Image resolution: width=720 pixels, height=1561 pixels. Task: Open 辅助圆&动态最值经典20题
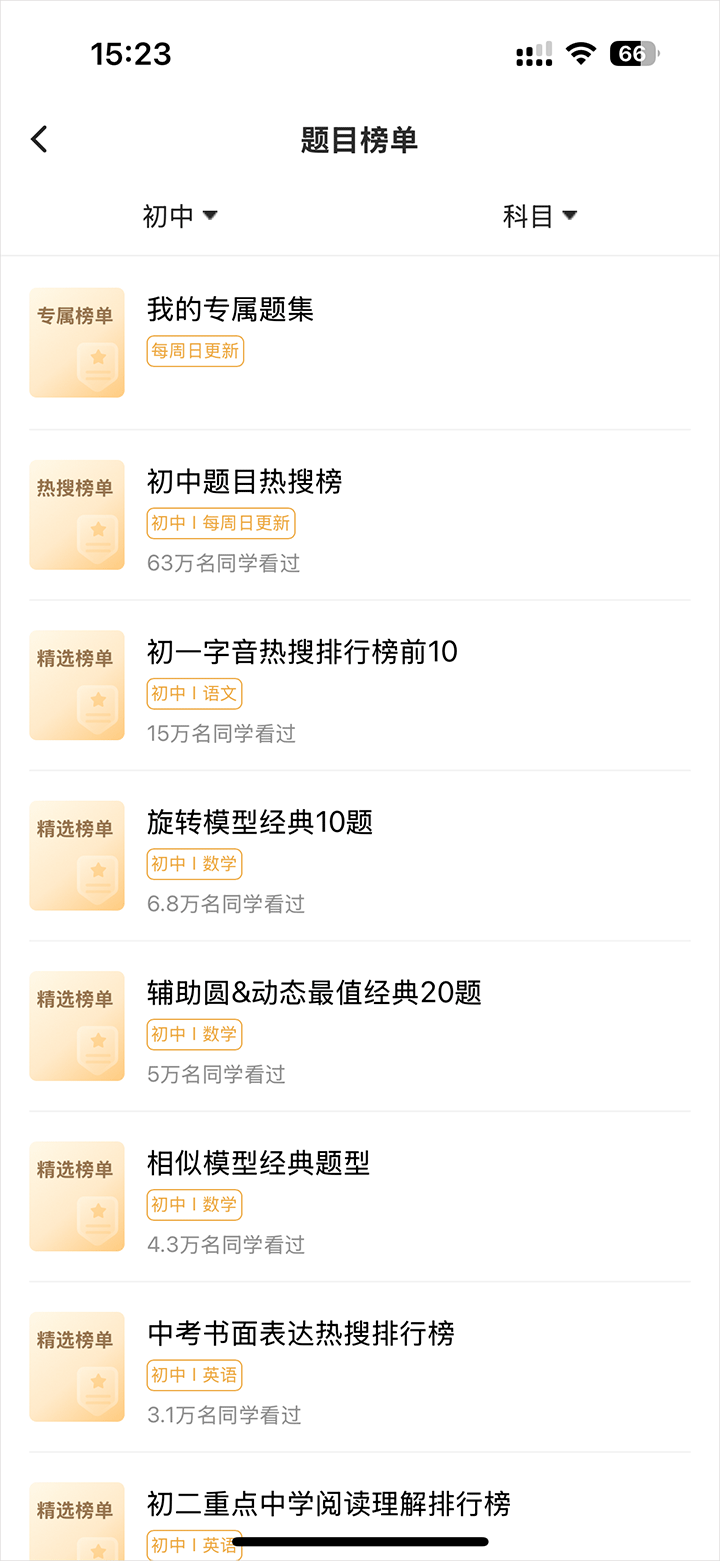click(314, 993)
